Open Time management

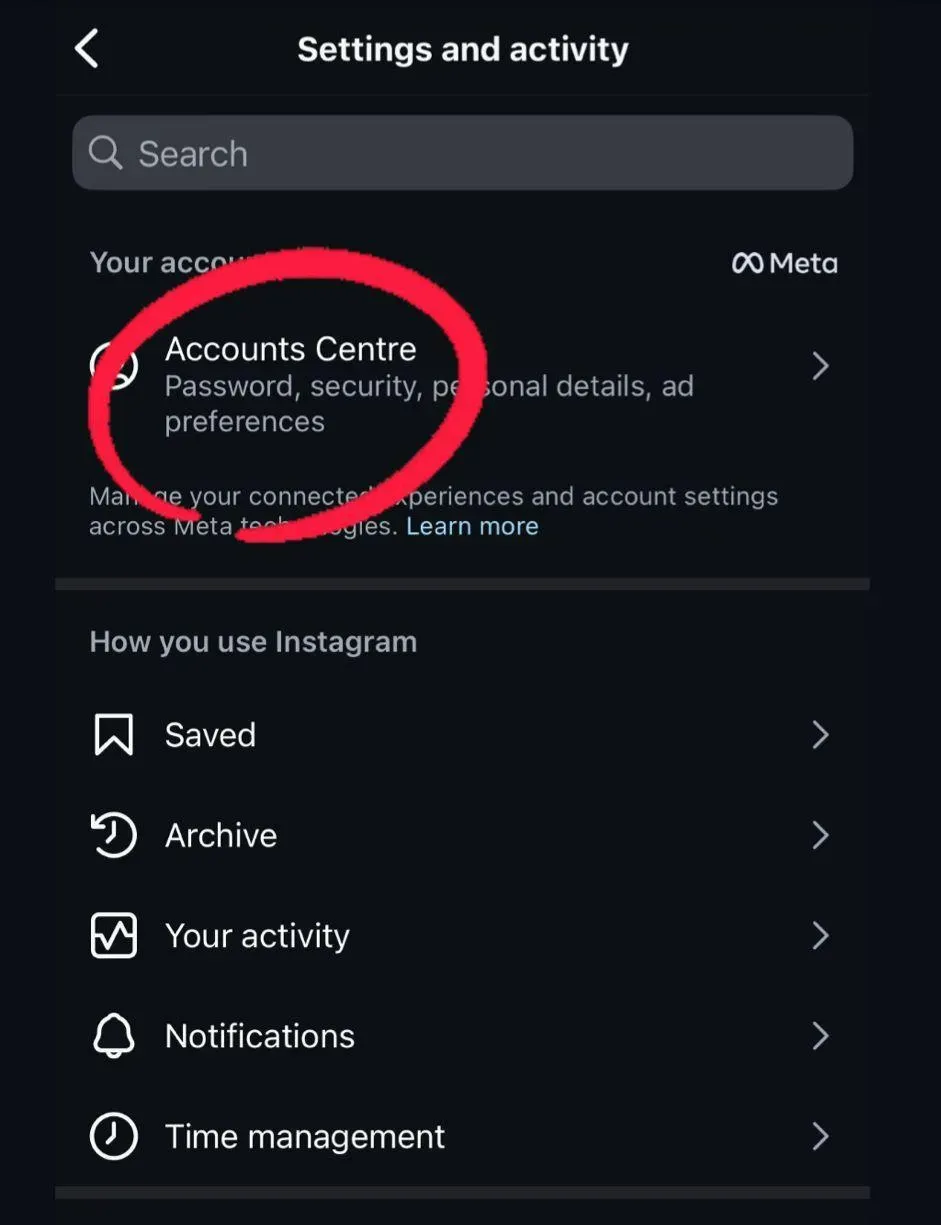point(460,1137)
